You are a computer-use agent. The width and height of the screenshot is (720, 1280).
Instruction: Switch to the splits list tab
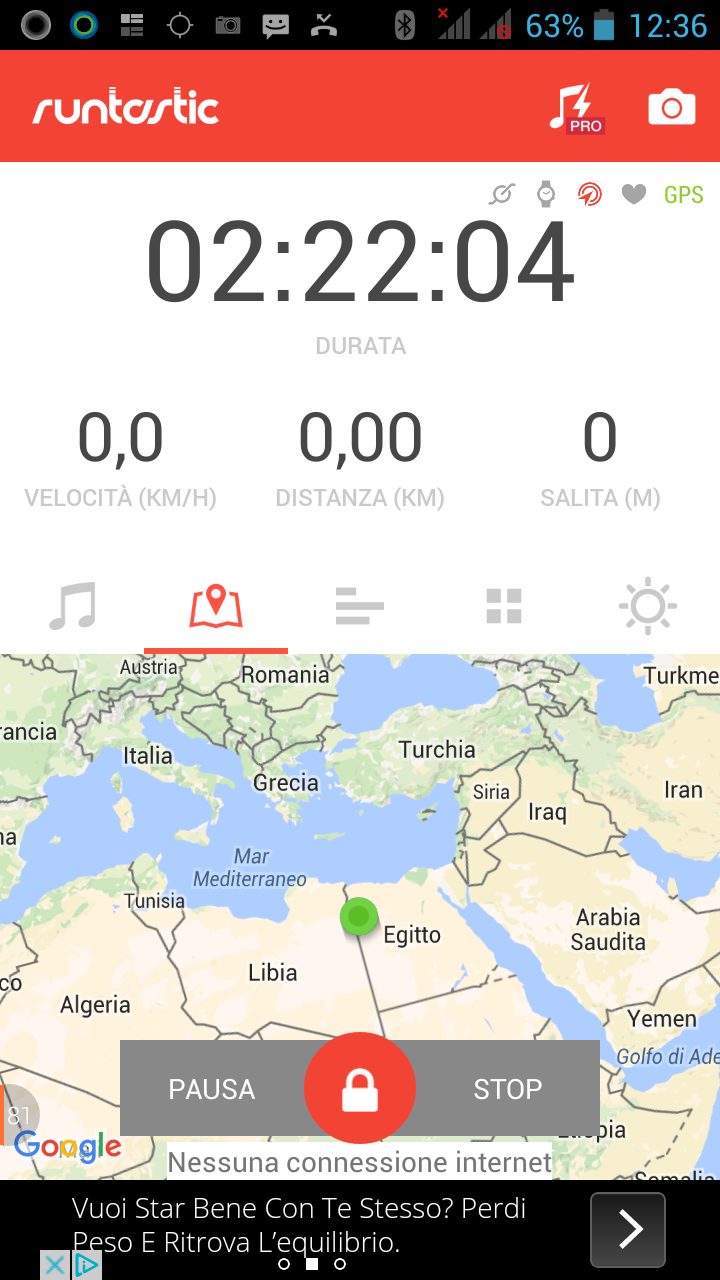click(x=360, y=606)
